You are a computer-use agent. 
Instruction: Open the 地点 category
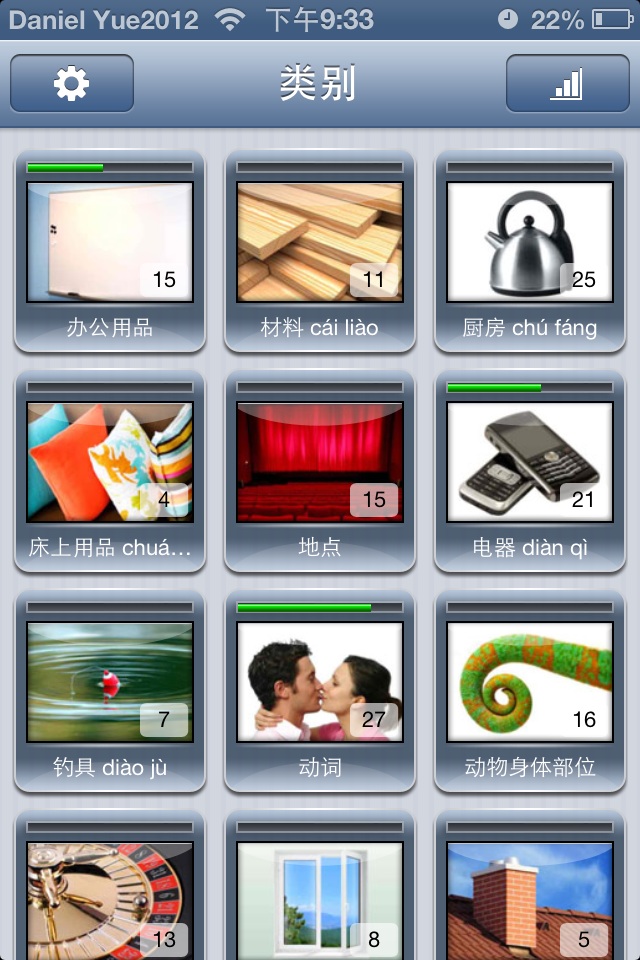click(x=320, y=470)
